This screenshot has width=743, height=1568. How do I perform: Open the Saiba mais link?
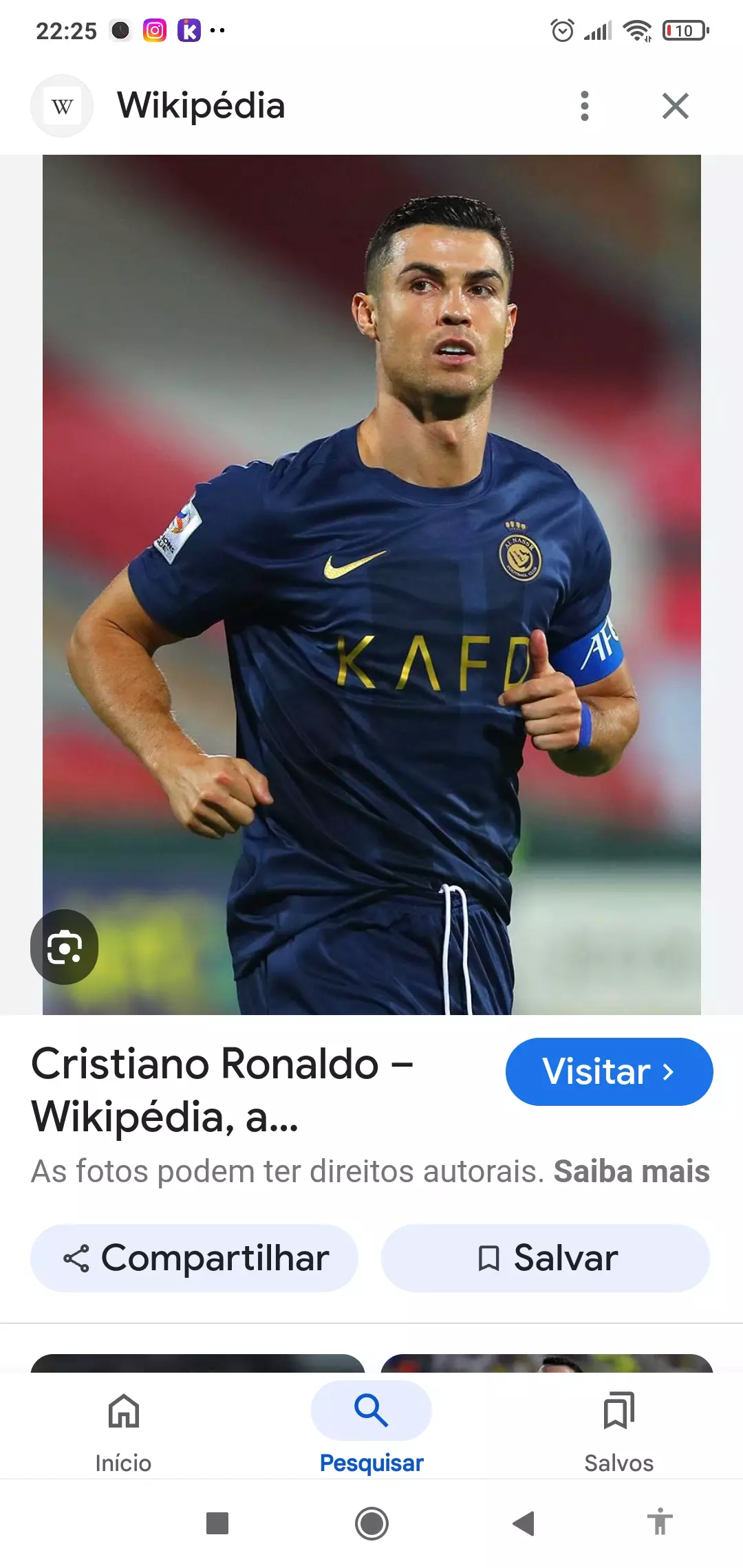632,1171
